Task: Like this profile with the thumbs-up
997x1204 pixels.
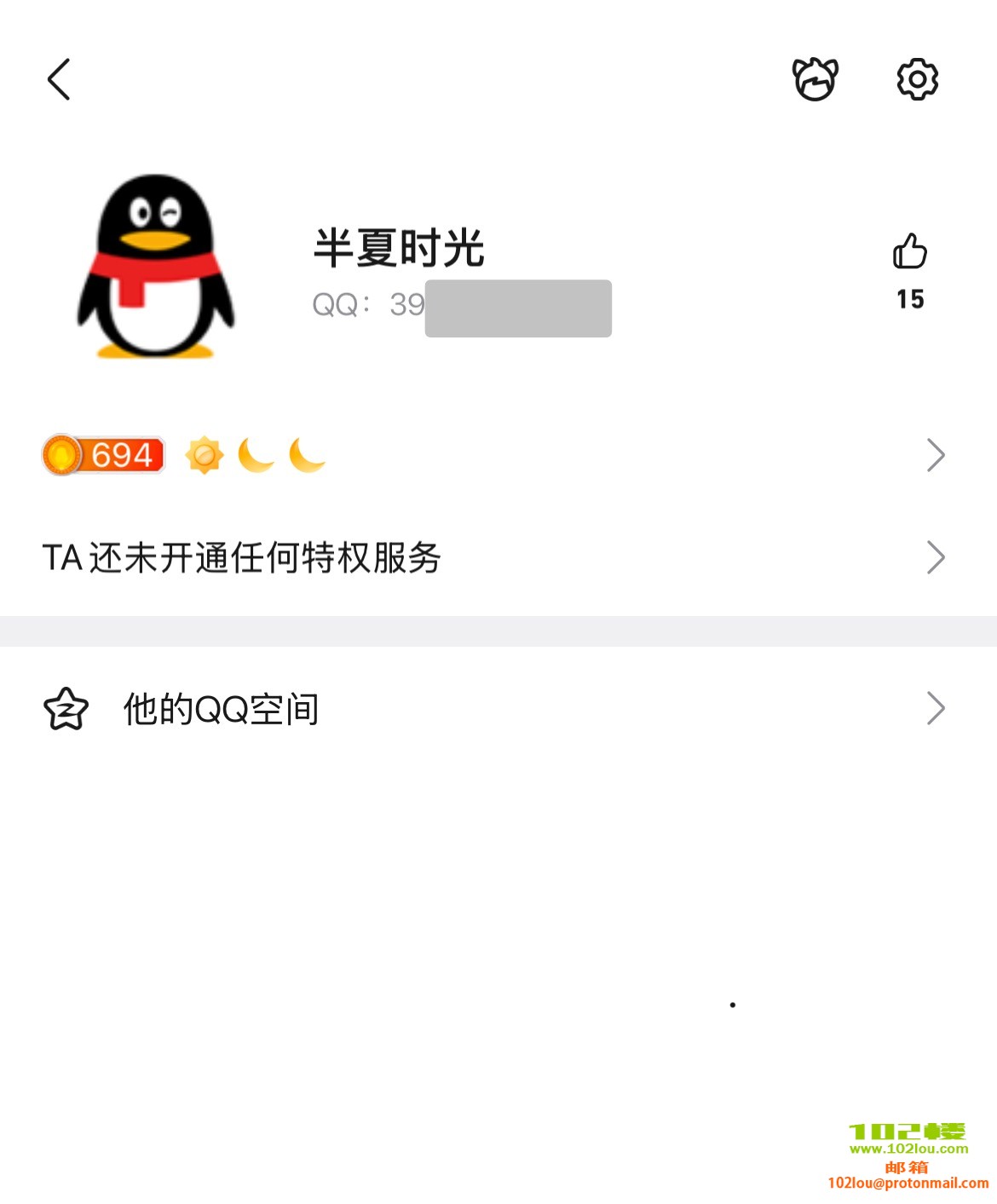Action: 909,252
